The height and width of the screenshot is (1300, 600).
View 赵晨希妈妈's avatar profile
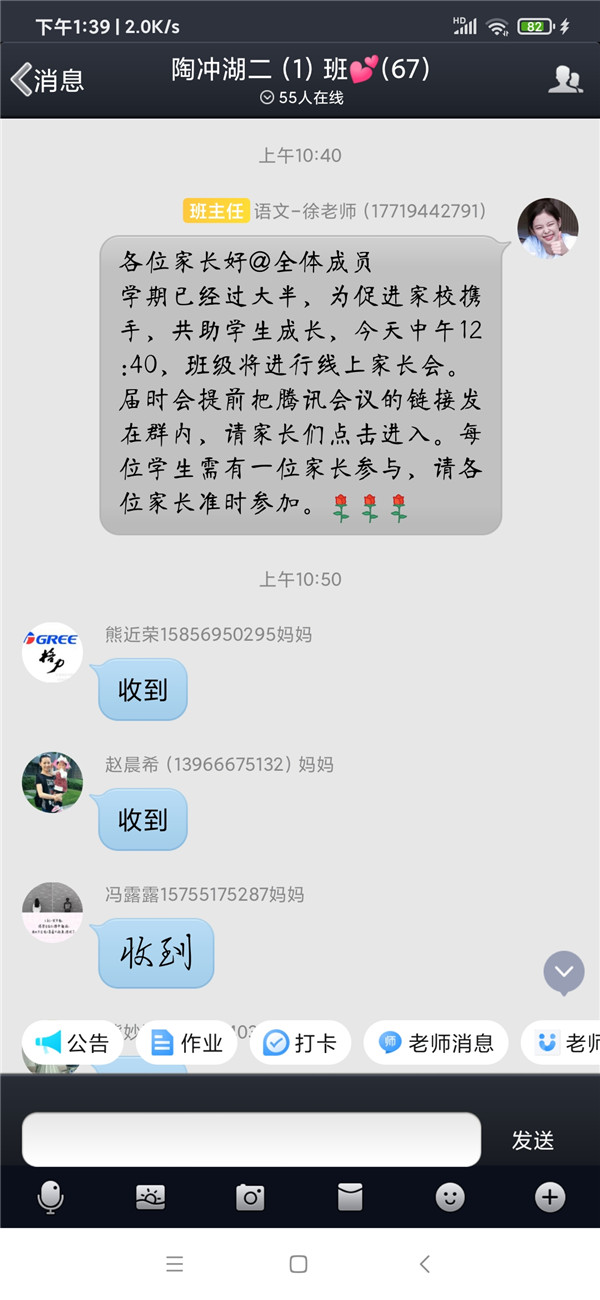pos(52,782)
